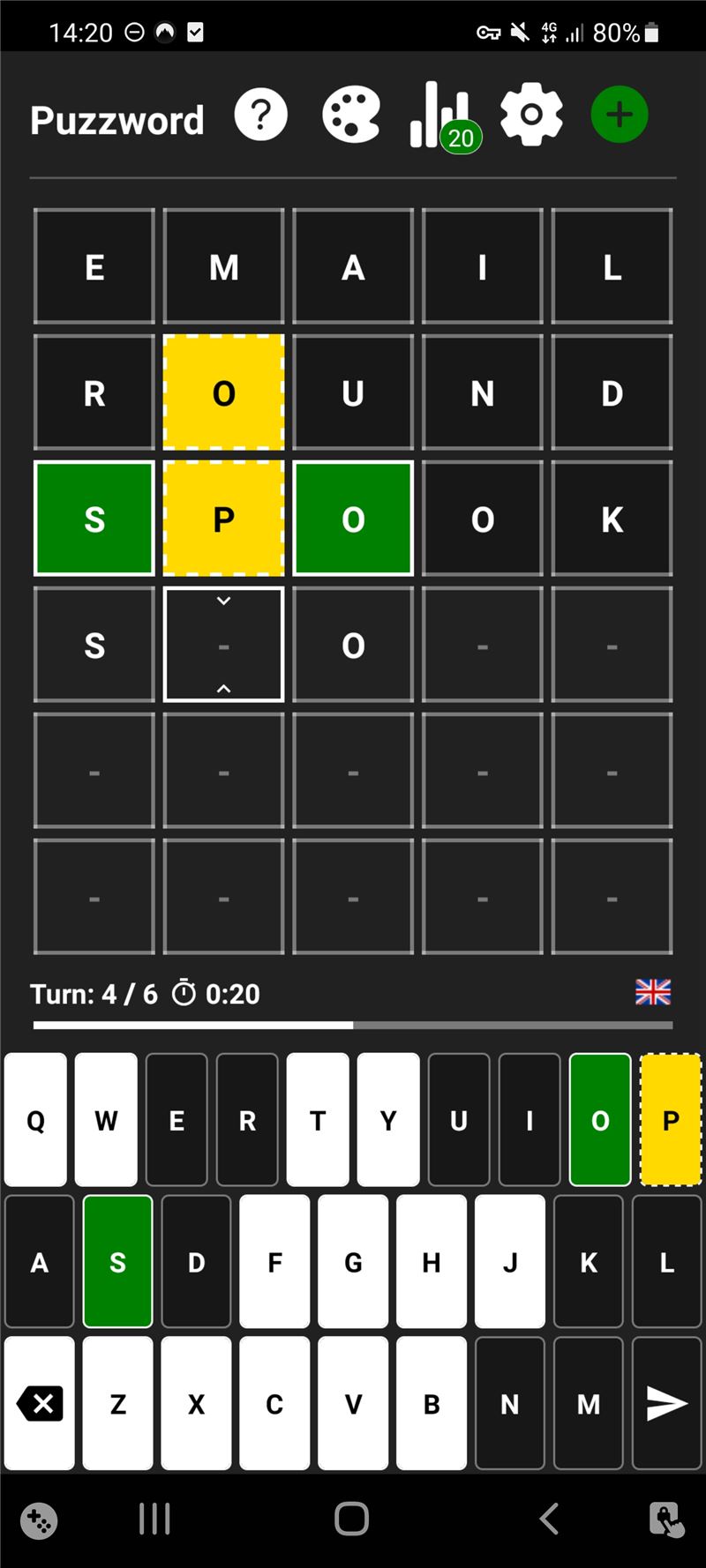Type the letter B key
The height and width of the screenshot is (1568, 706).
pos(432,1403)
